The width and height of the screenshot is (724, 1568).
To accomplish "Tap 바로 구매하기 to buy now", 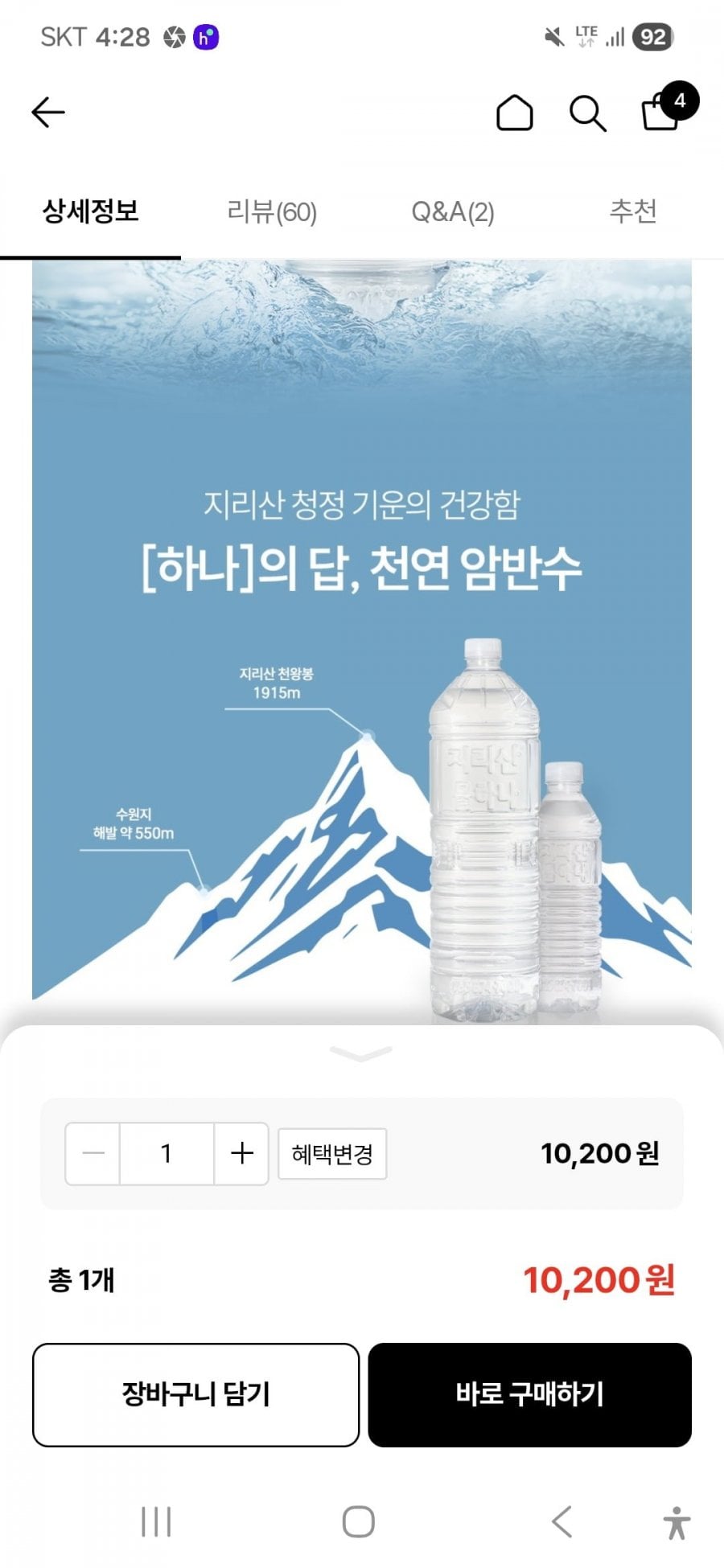I will click(x=529, y=1394).
